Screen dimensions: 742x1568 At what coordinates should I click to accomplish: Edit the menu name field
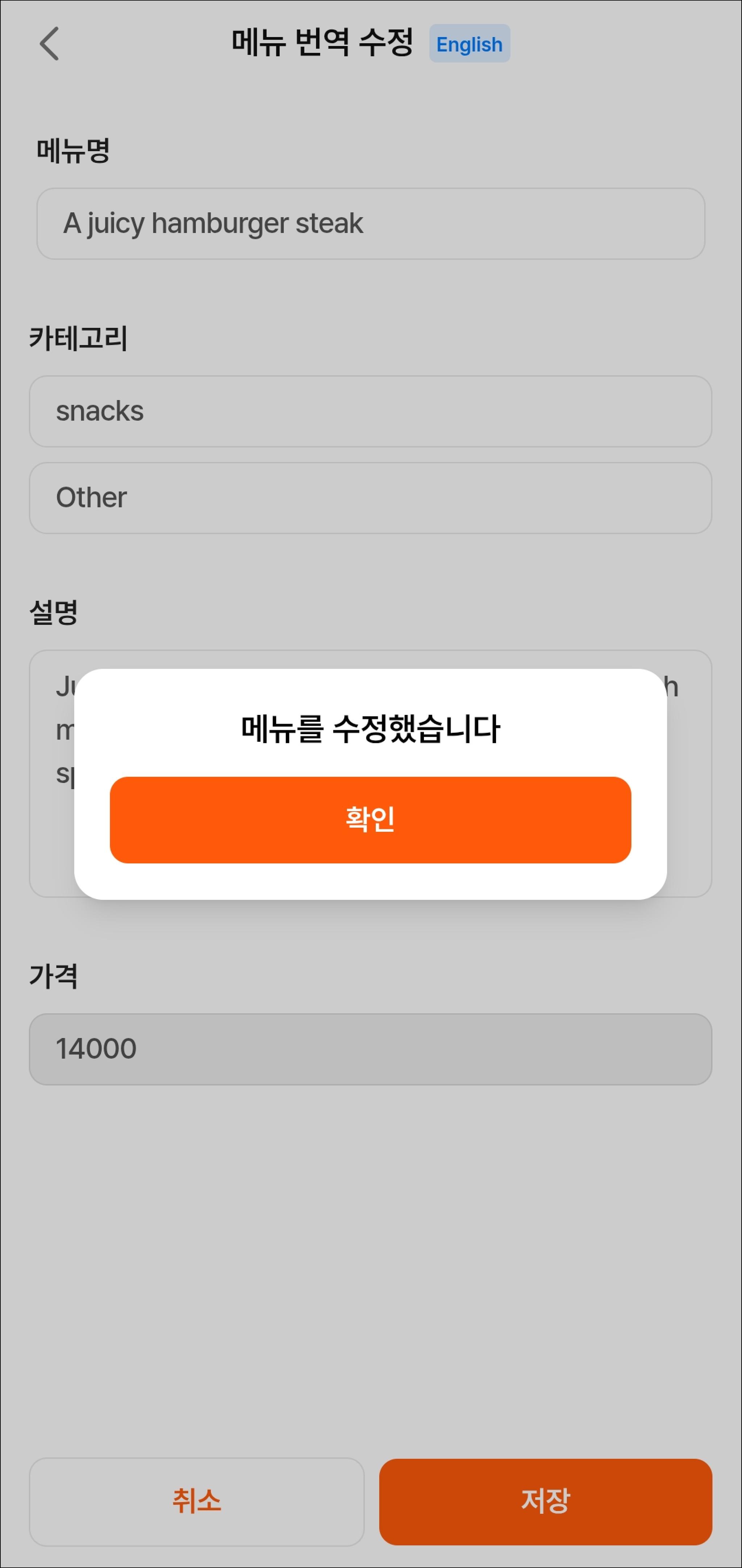pyautogui.click(x=370, y=223)
